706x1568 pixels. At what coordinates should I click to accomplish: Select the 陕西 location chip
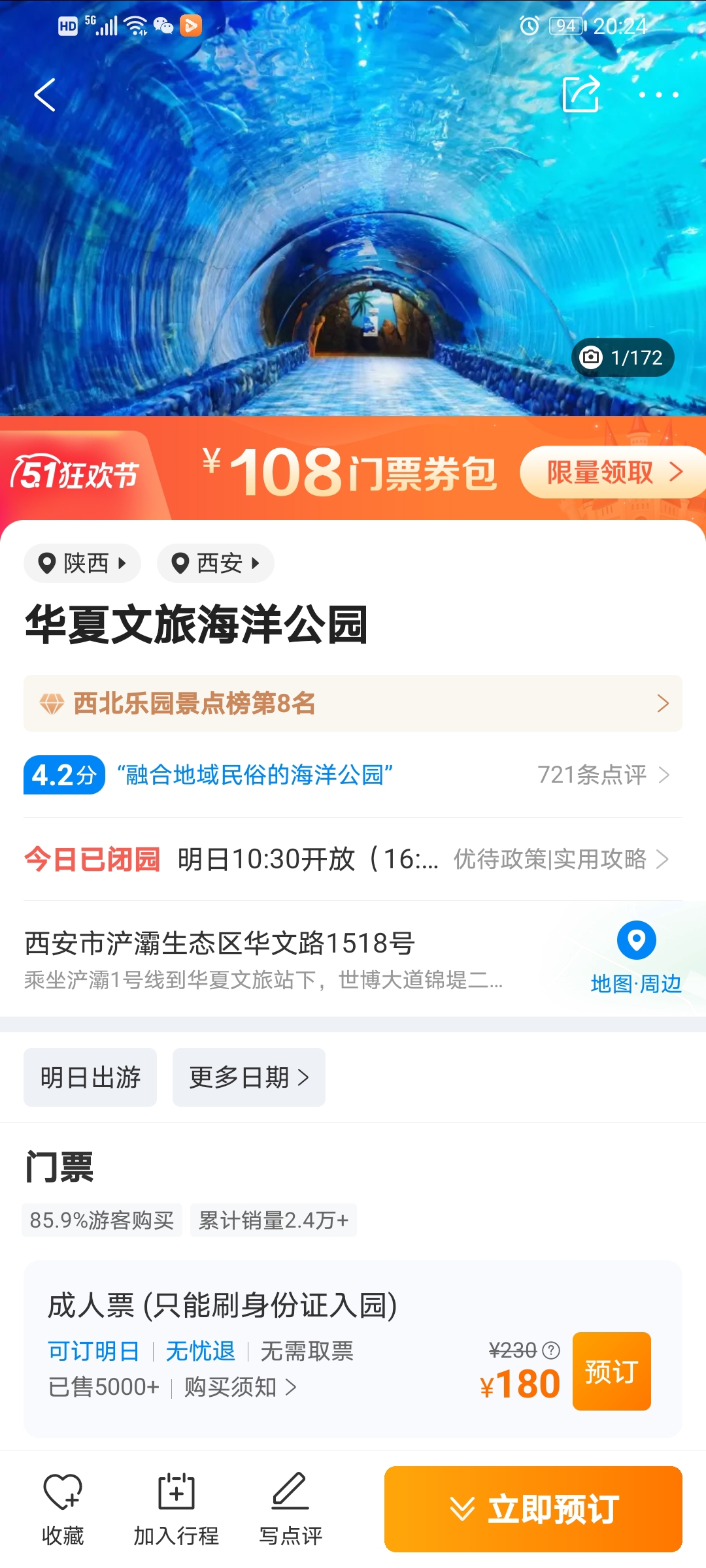click(82, 563)
